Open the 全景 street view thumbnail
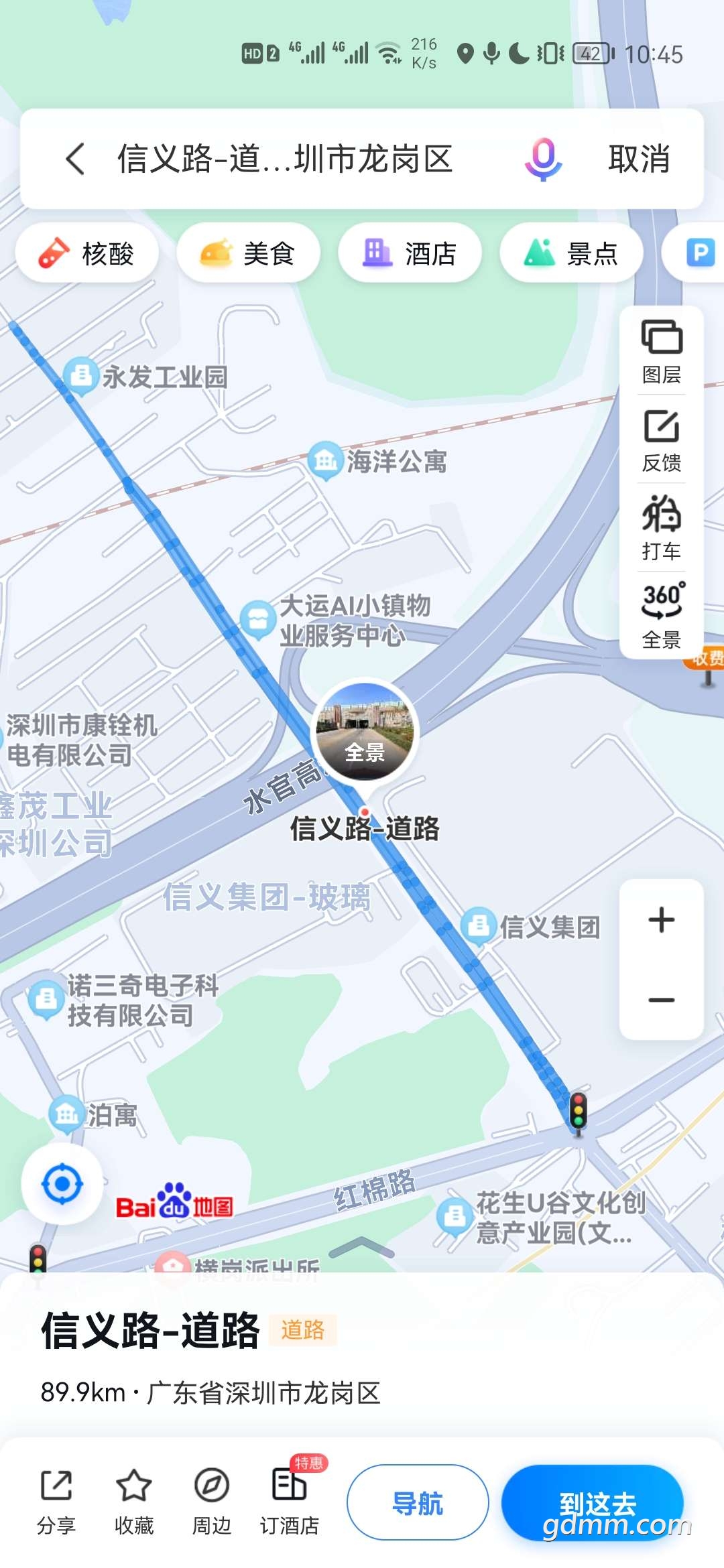The height and width of the screenshot is (1568, 724). pyautogui.click(x=365, y=731)
